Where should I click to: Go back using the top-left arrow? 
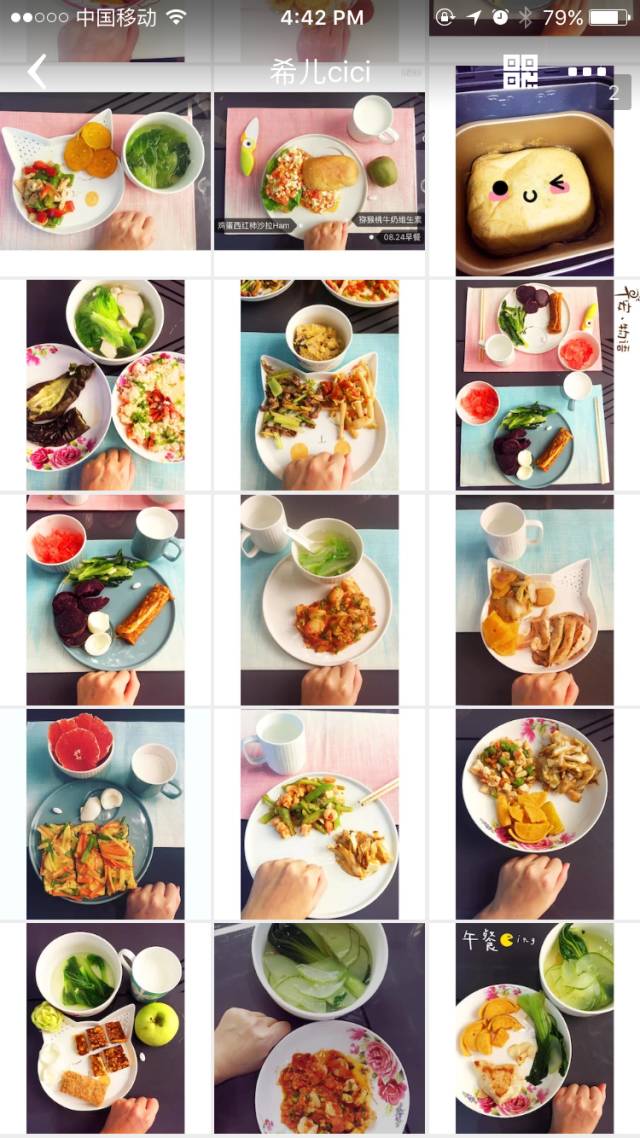point(37,72)
